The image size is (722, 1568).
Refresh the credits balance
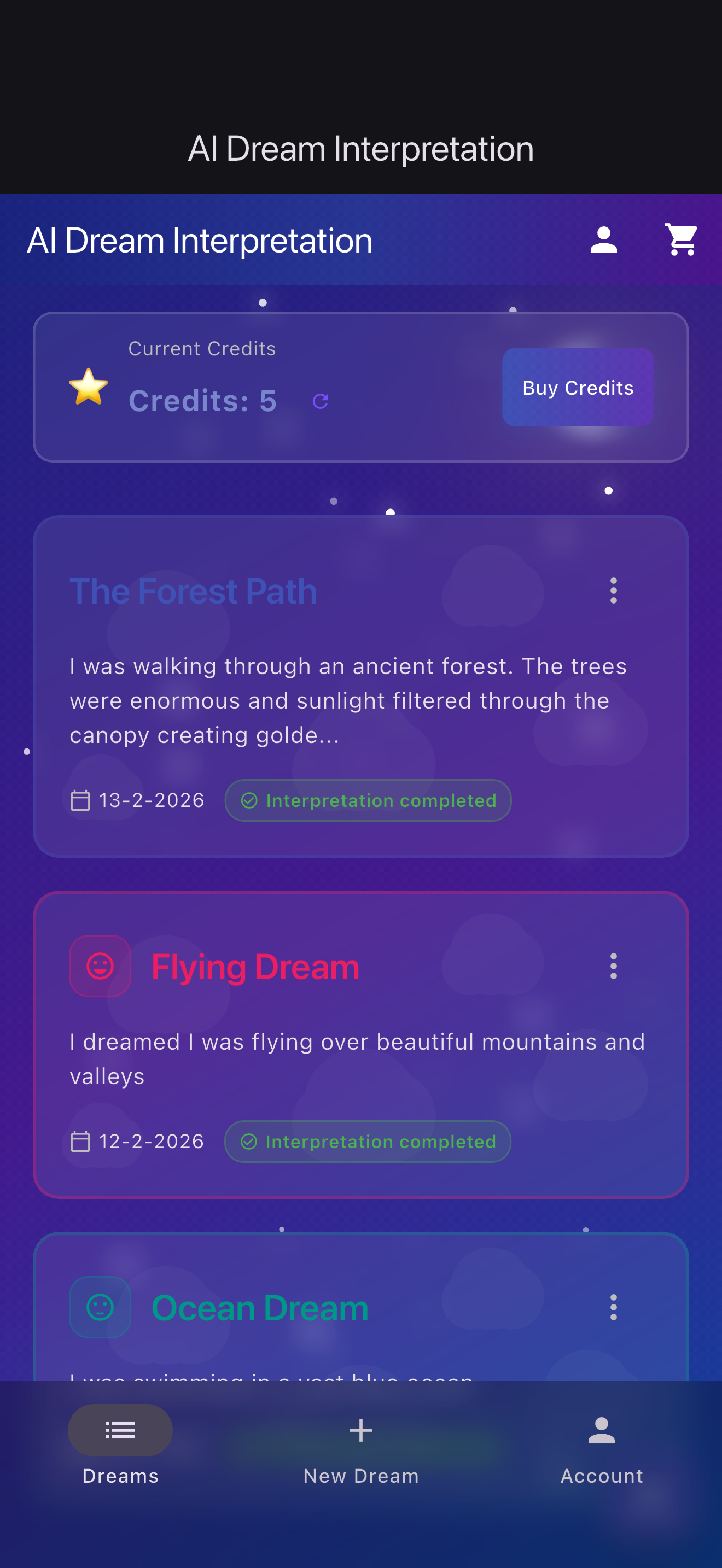pos(321,401)
